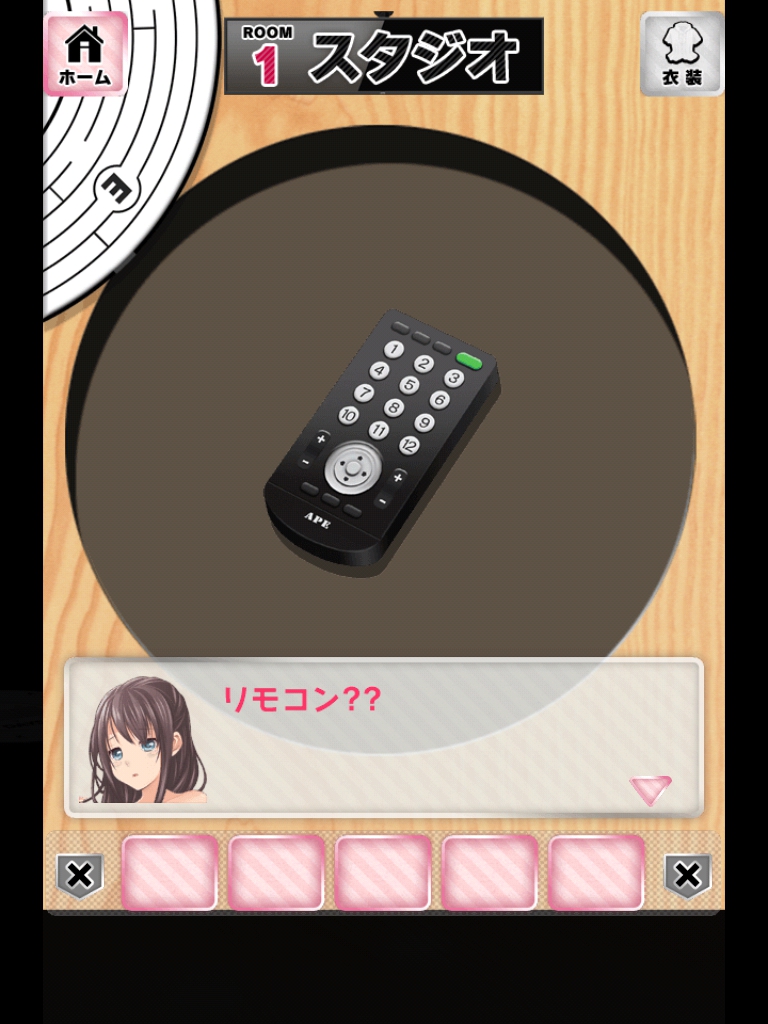Select the middle inventory slot
Screen dimensions: 768x1024
pos(383,872)
